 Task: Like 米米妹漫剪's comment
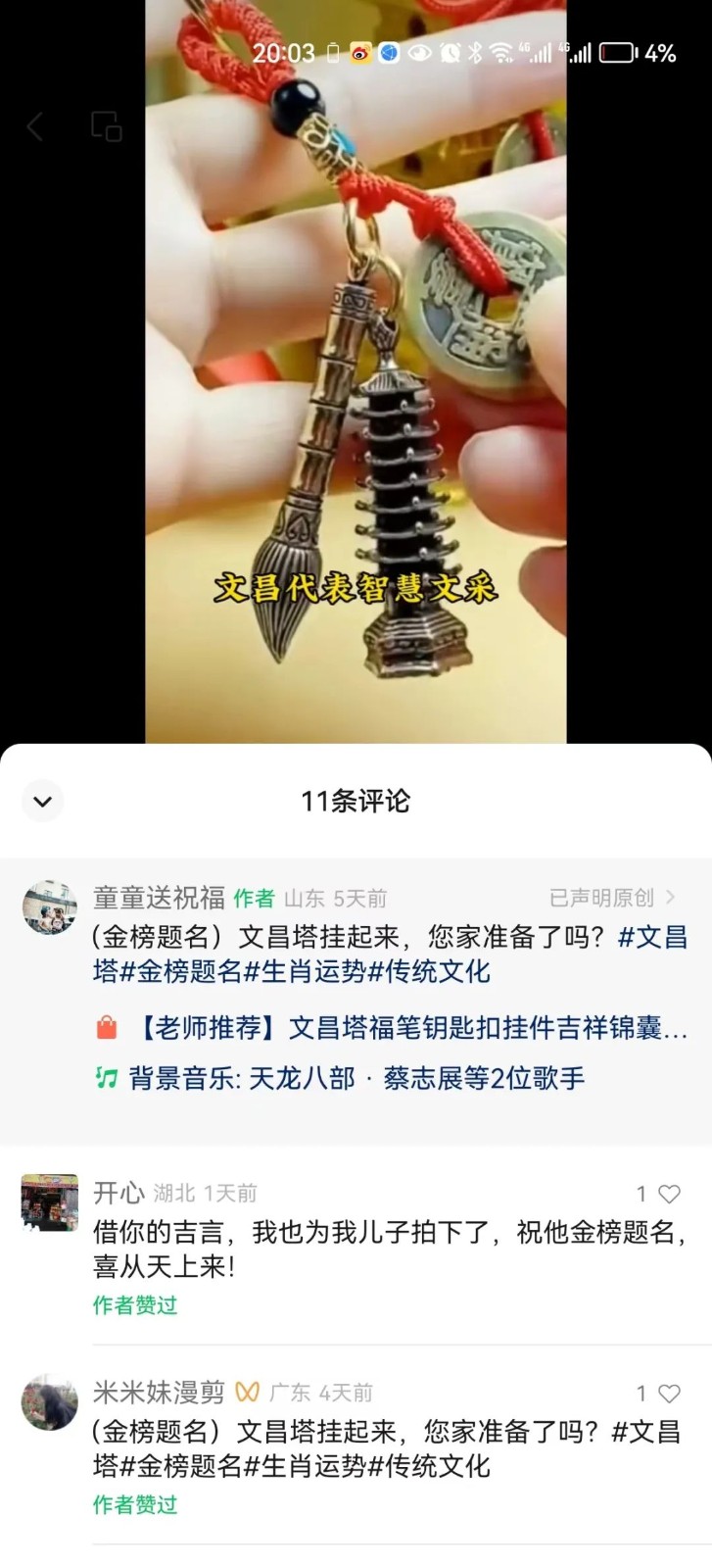[669, 1394]
